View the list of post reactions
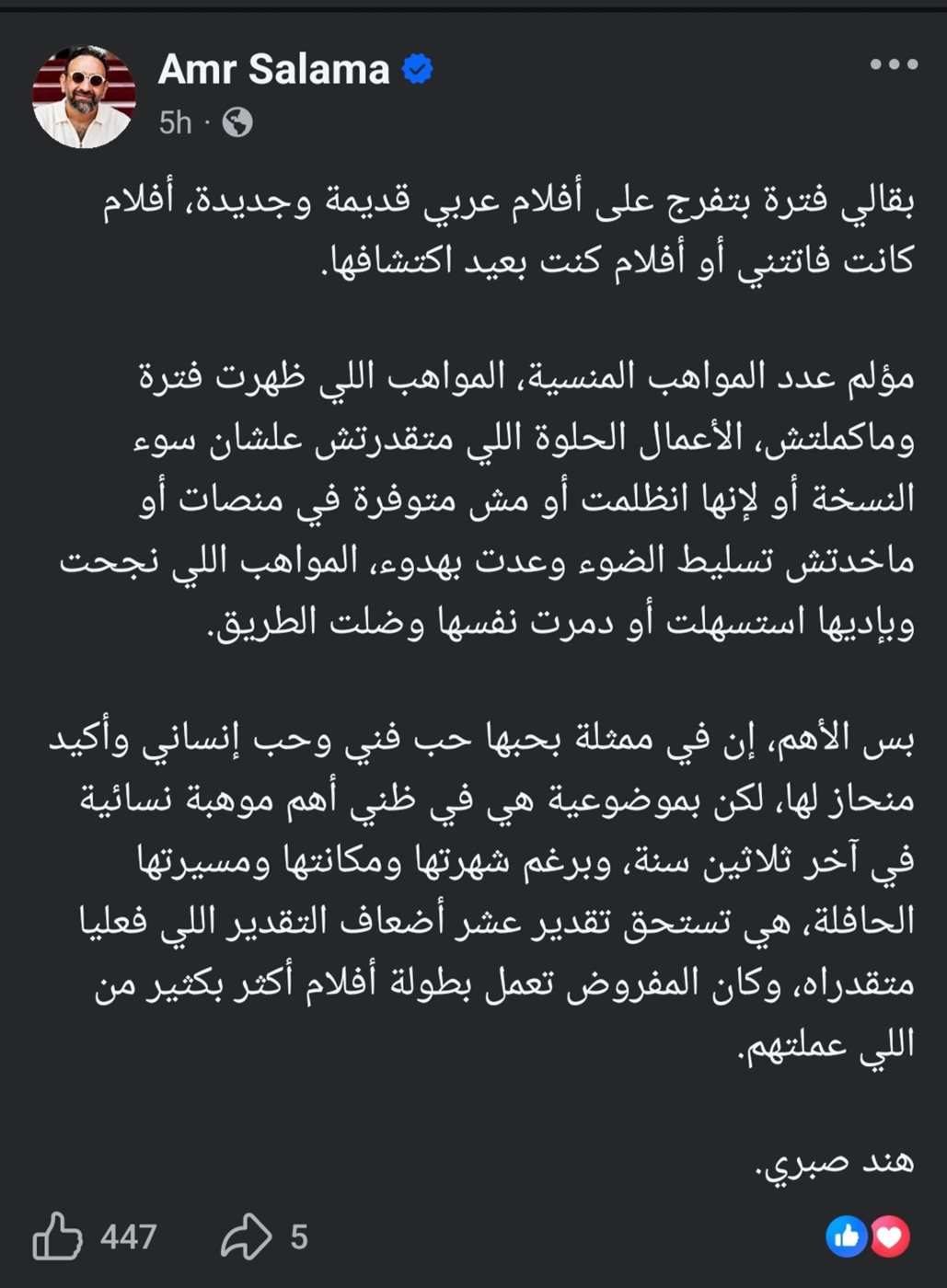947x1288 pixels. (x=868, y=1237)
